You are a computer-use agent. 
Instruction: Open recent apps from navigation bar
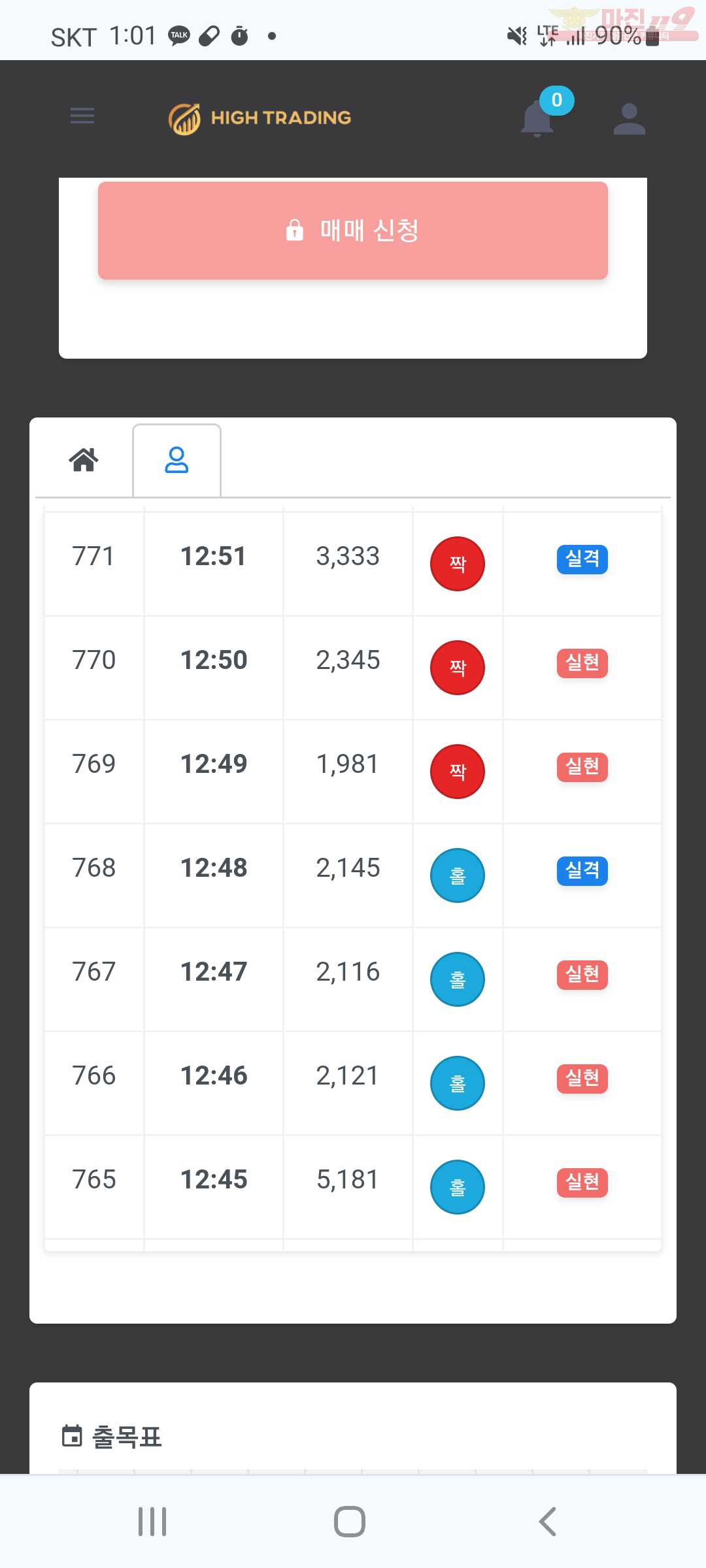coord(152,1522)
